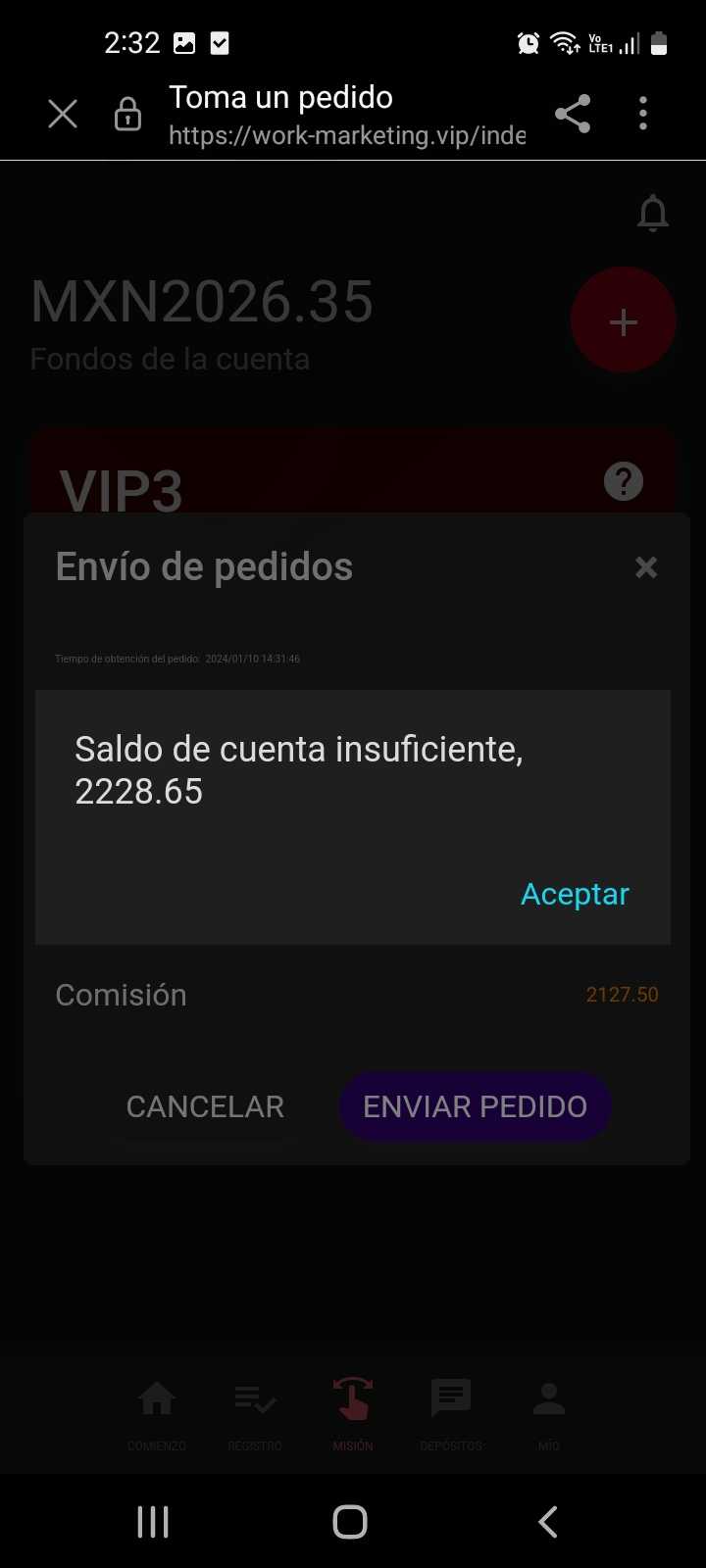Tap the CANCELAR button
The height and width of the screenshot is (1568, 706).
pyautogui.click(x=205, y=1106)
